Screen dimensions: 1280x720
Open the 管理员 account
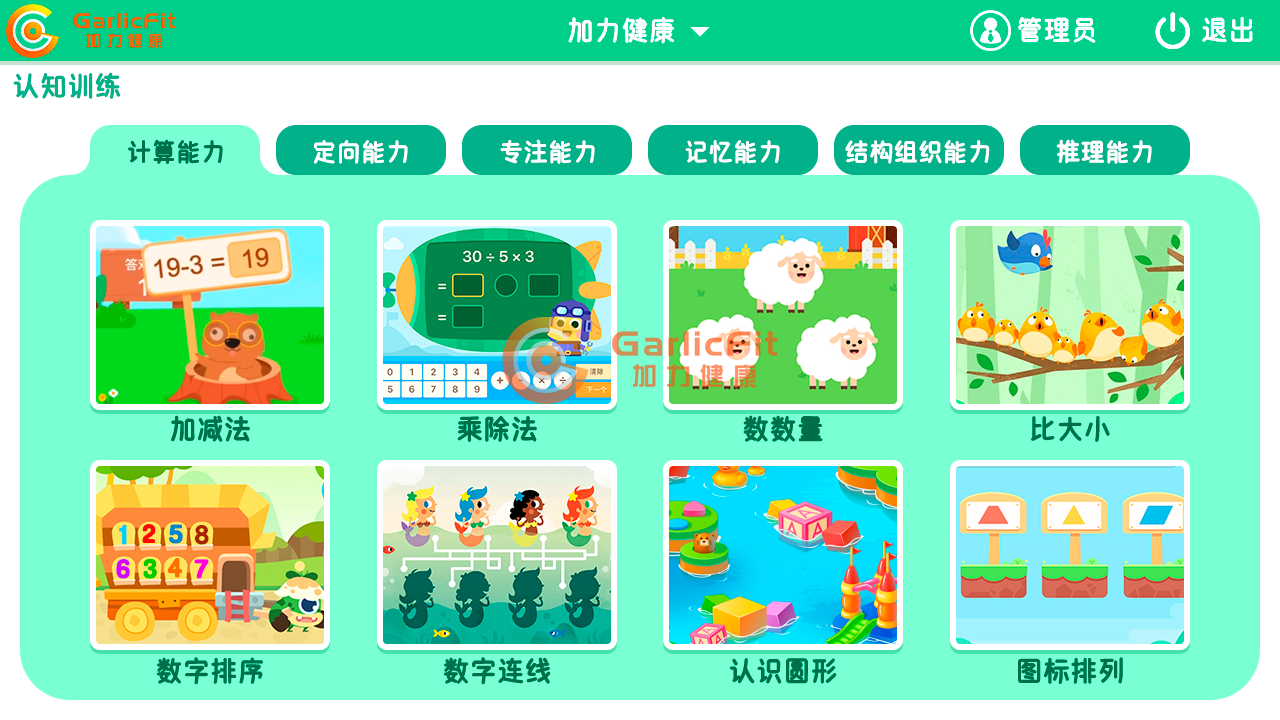[x=1033, y=31]
